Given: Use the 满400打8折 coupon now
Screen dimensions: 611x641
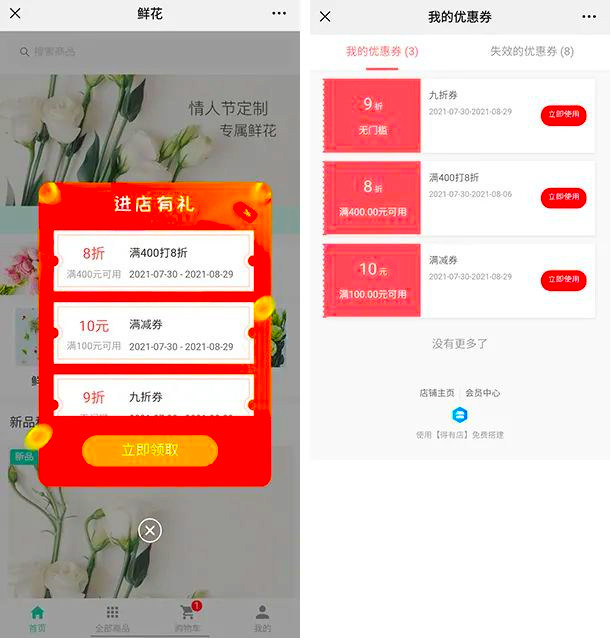Looking at the screenshot, I should (563, 197).
